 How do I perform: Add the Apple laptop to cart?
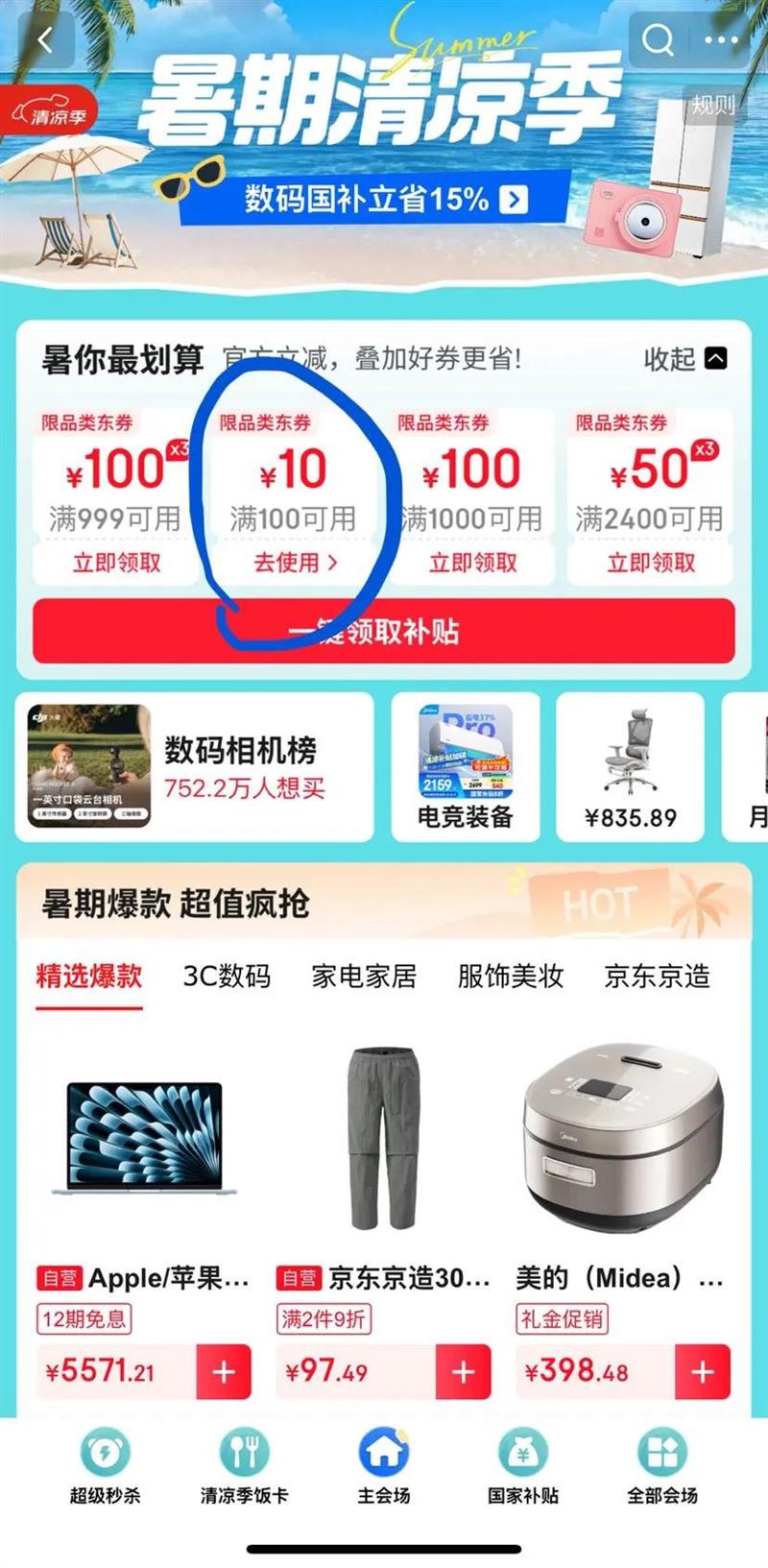(224, 1371)
